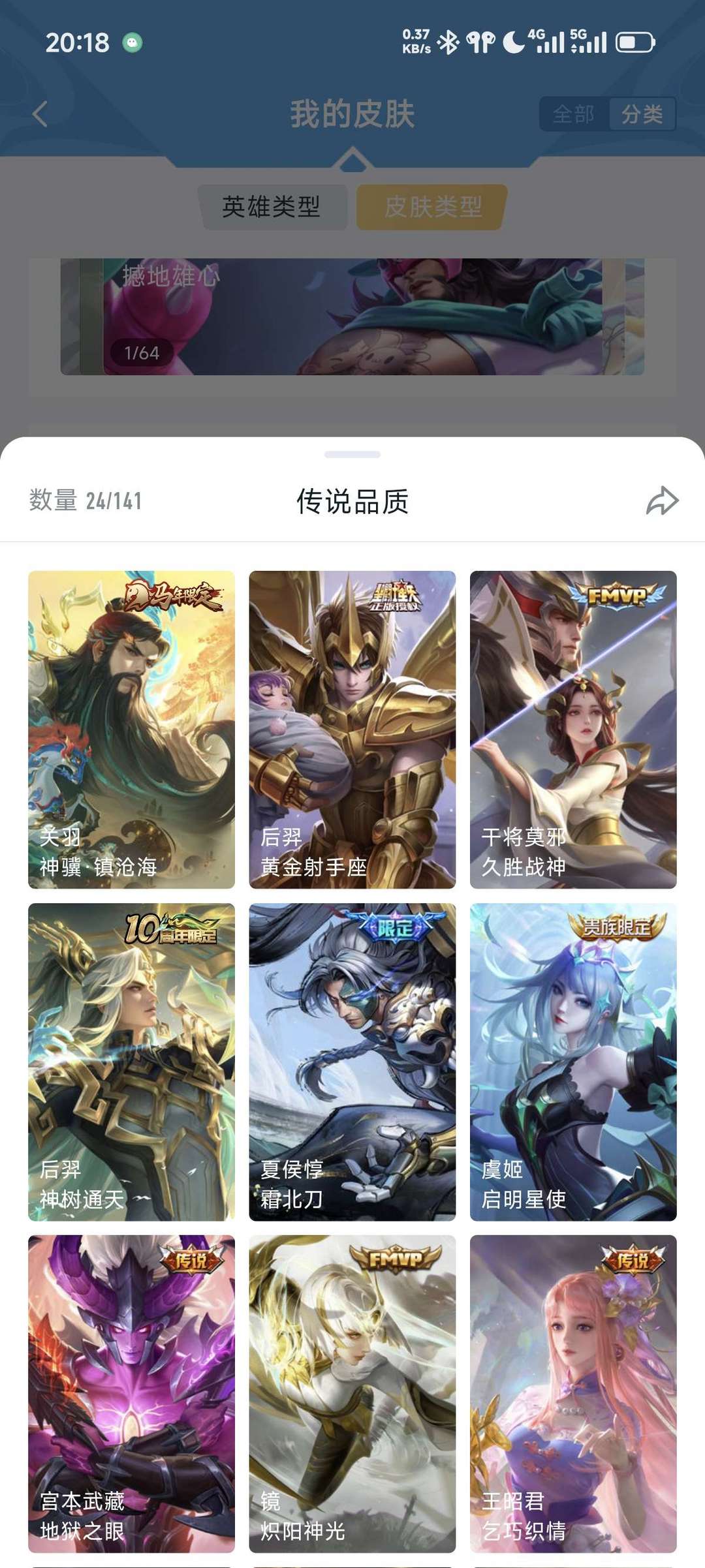This screenshot has width=705, height=1568.
Task: Open 干将莫邪 久胜战神 skin
Action: click(x=572, y=729)
